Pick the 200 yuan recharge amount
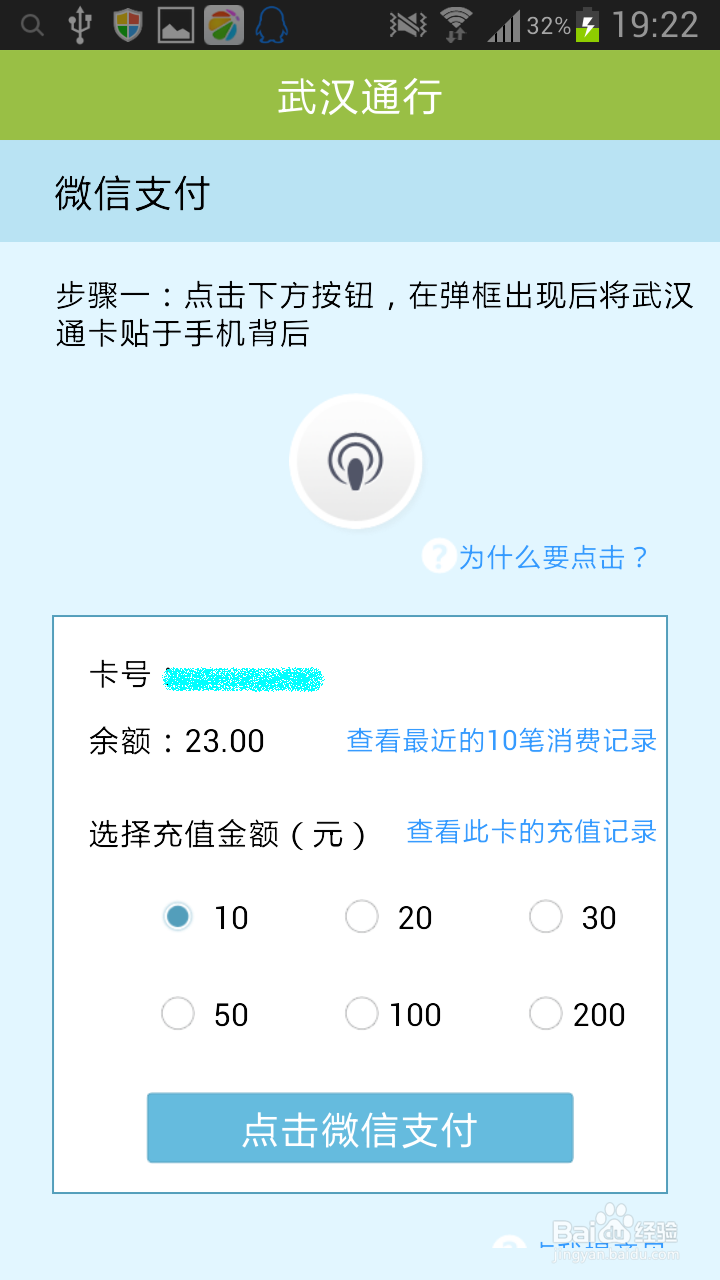 tap(577, 1014)
